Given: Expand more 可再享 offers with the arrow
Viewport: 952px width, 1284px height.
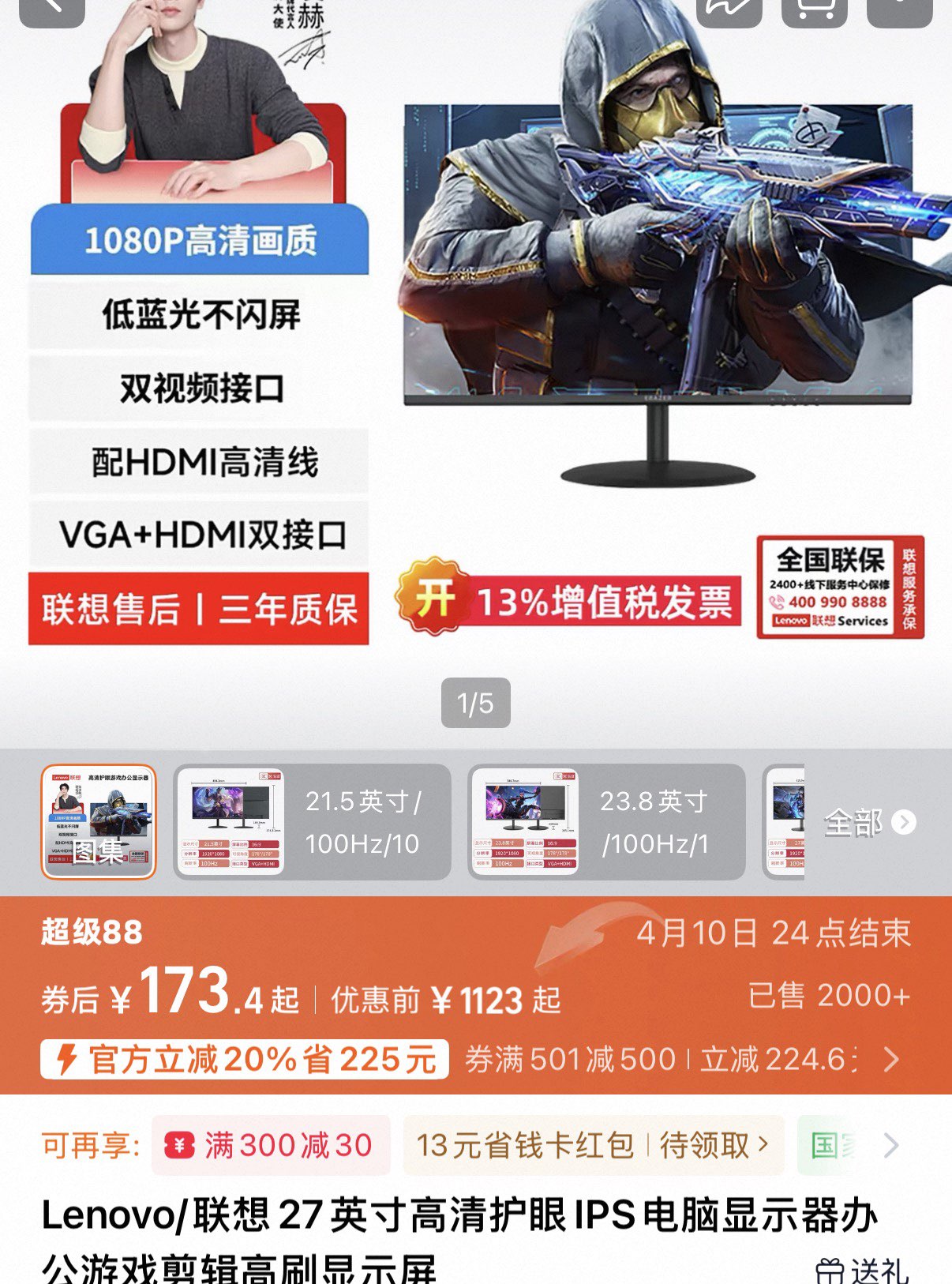Looking at the screenshot, I should pyautogui.click(x=890, y=1145).
